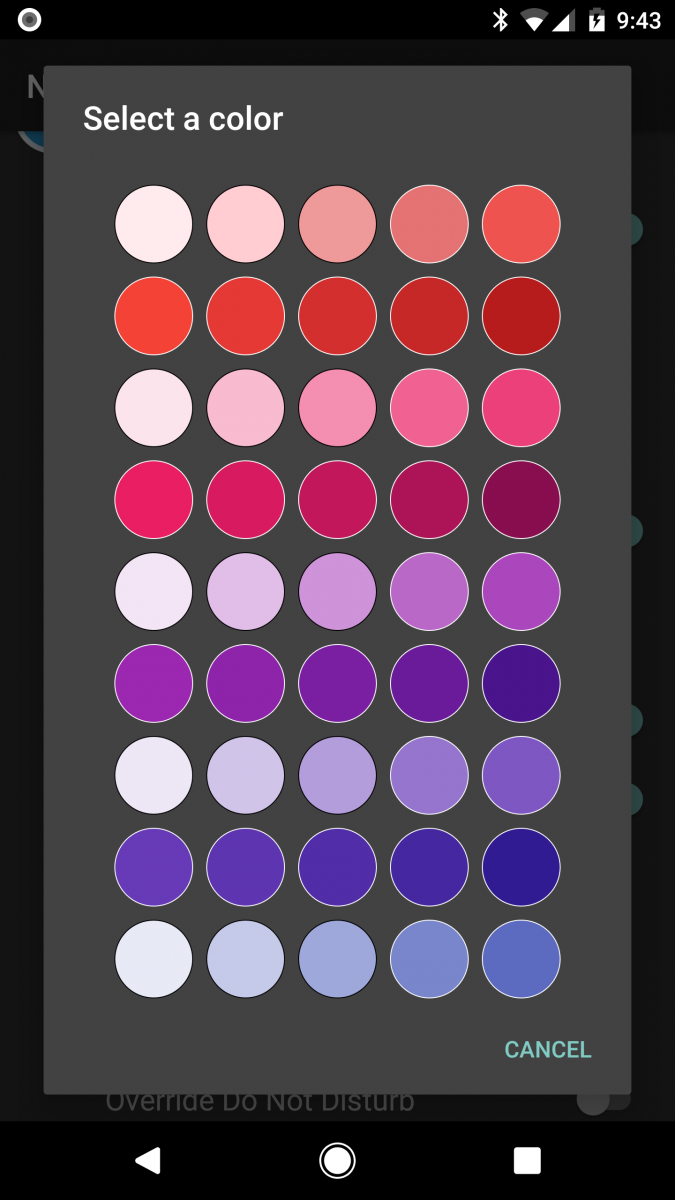Screen dimensions: 675x1200
Task: Choose the palest blue-white swatch in last row
Action: (x=154, y=960)
